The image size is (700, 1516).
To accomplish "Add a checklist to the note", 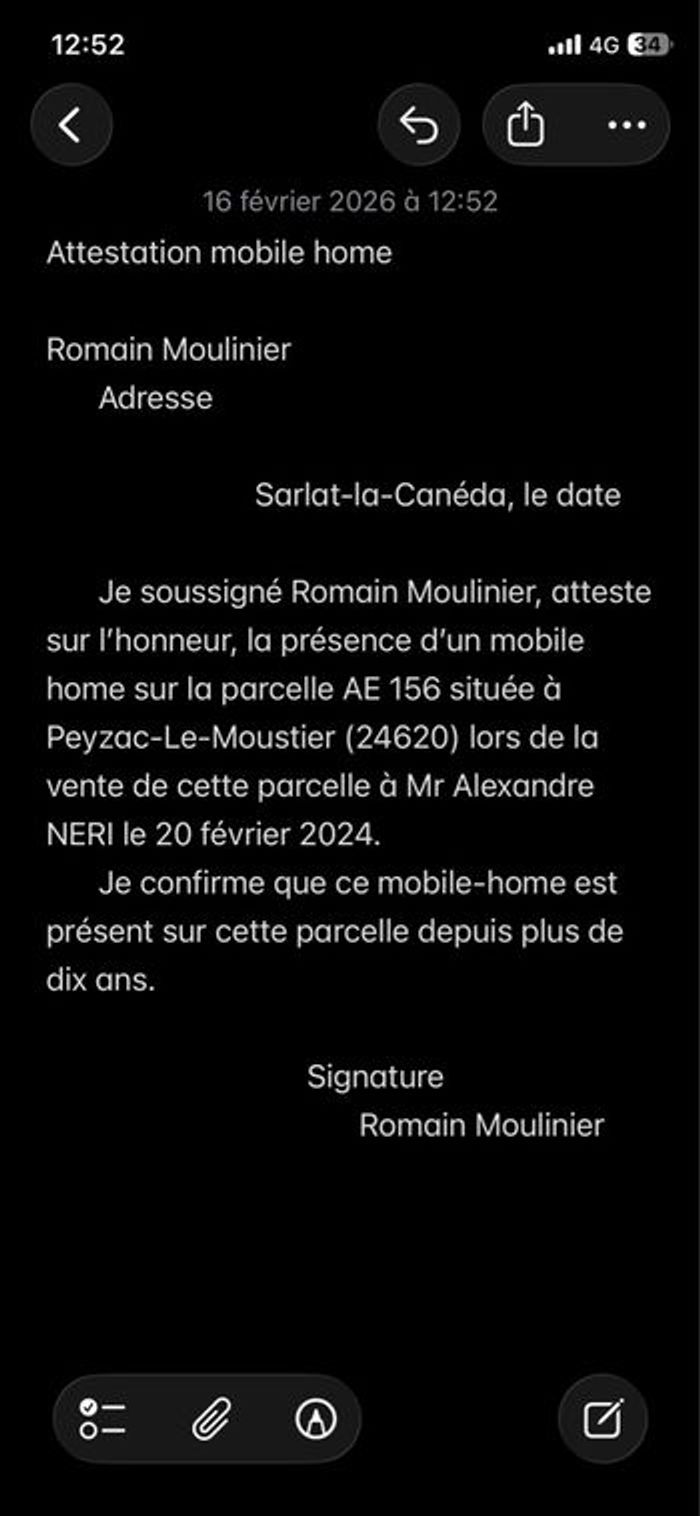I will click(x=103, y=1419).
